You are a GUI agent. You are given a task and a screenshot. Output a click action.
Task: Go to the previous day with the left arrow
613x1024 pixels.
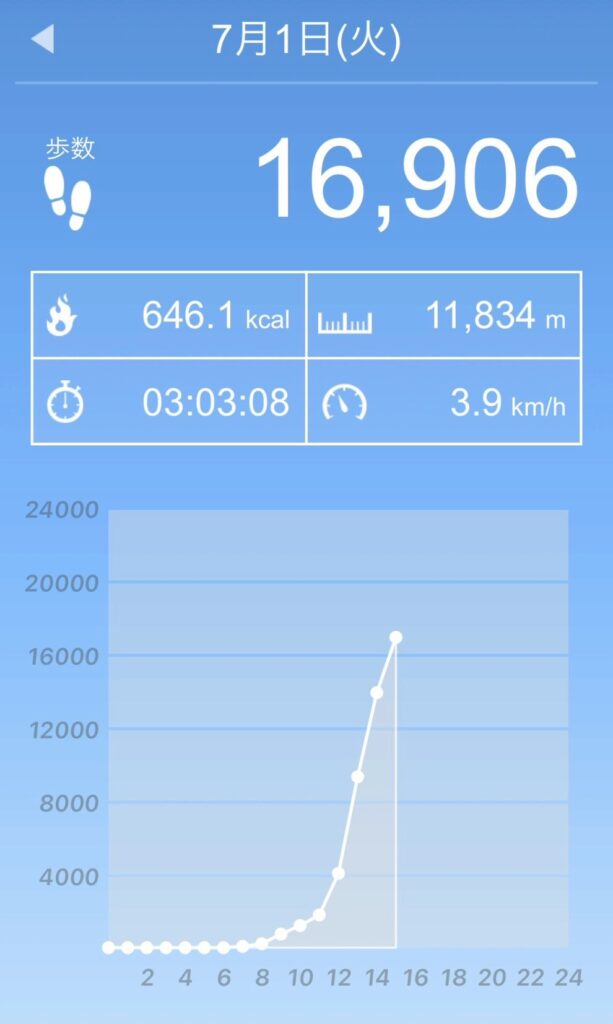point(42,40)
